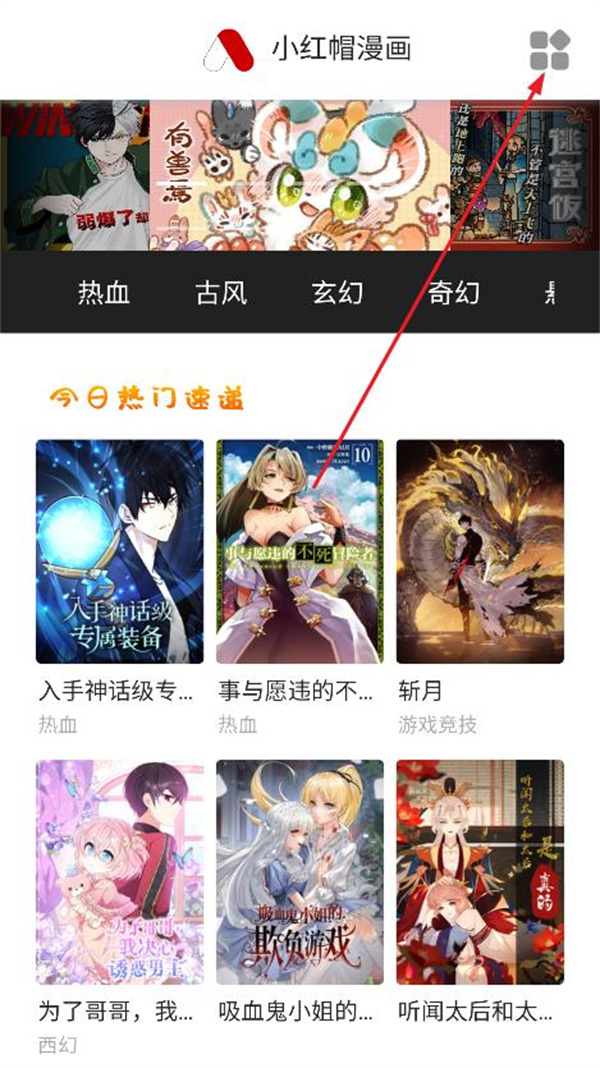This screenshot has width=600, height=1068.
Task: Open the 有兽焉 banner
Action: [300, 175]
